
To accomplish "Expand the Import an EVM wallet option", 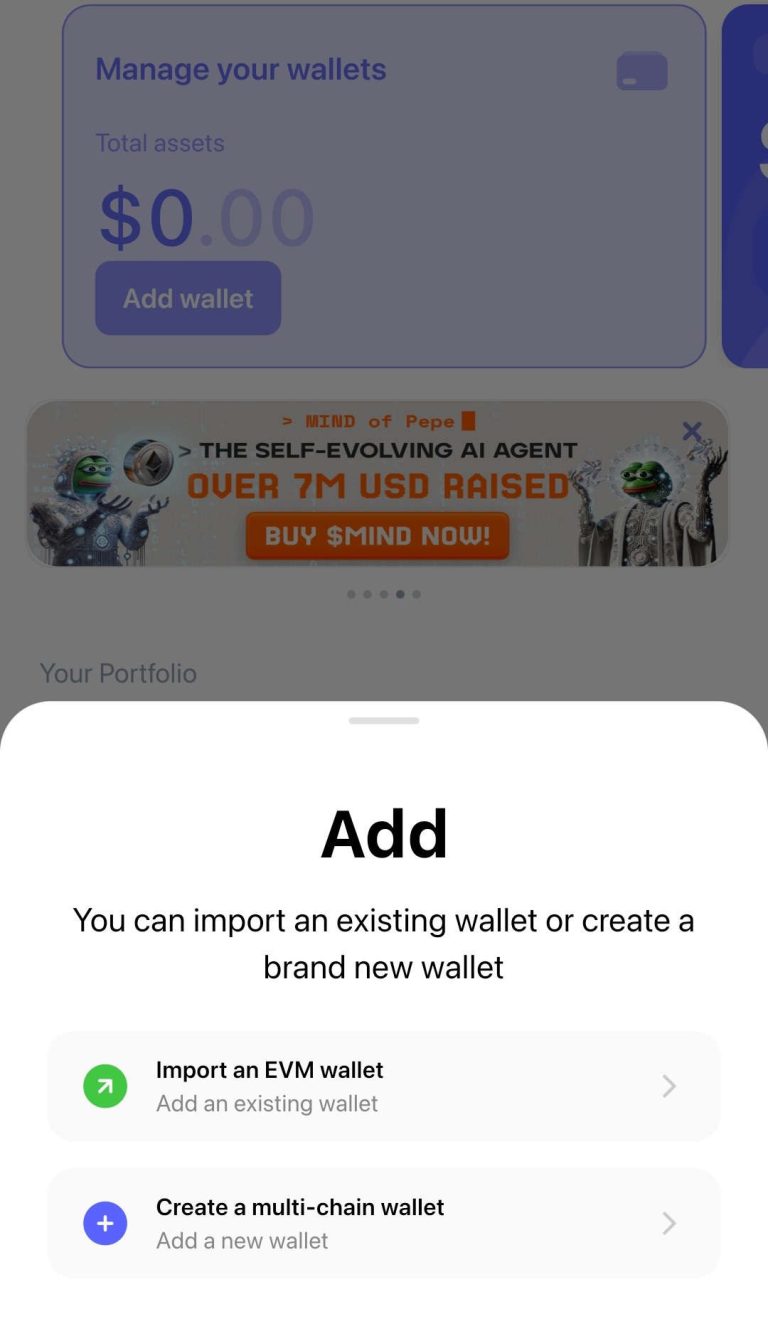I will (x=668, y=1086).
